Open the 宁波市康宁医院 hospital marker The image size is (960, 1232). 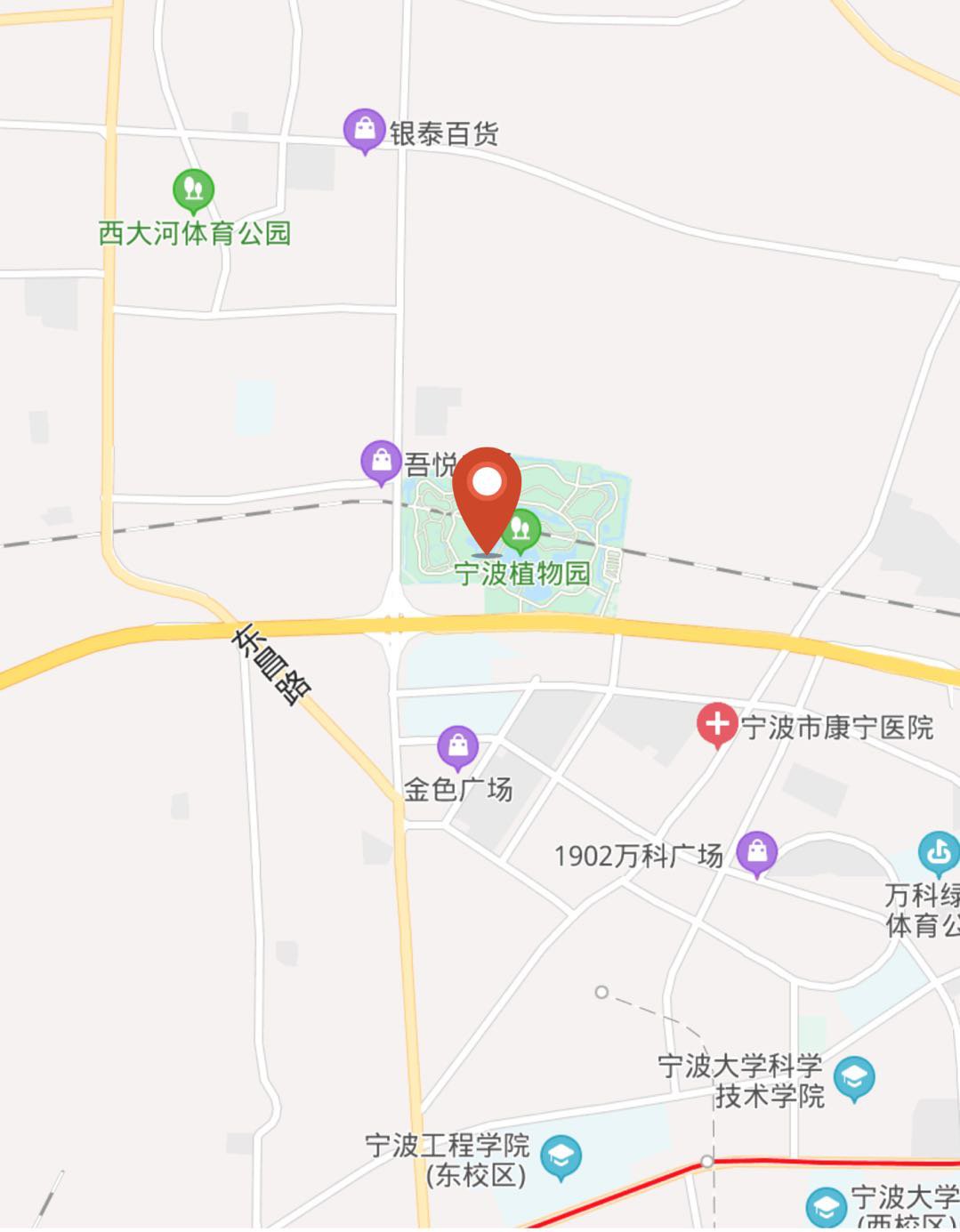pos(716,725)
